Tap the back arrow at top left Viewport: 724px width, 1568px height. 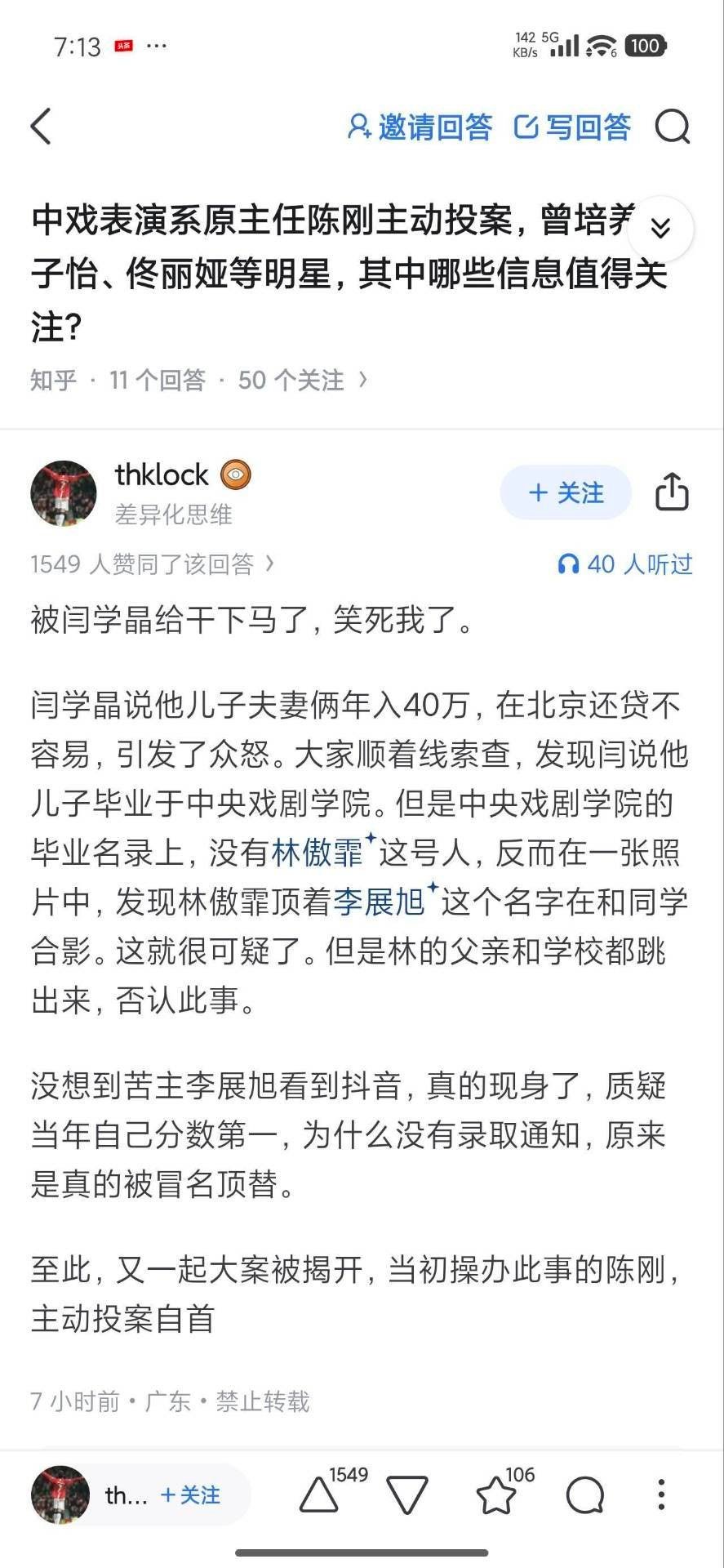(x=41, y=127)
